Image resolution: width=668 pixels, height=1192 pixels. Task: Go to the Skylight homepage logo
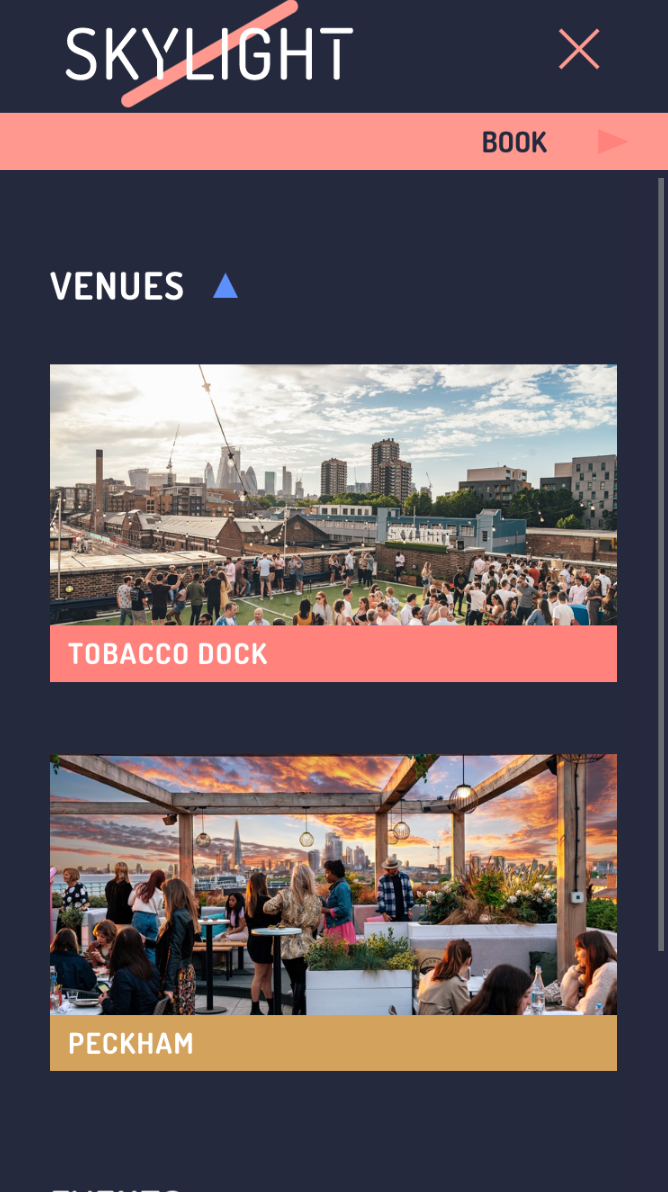[209, 53]
